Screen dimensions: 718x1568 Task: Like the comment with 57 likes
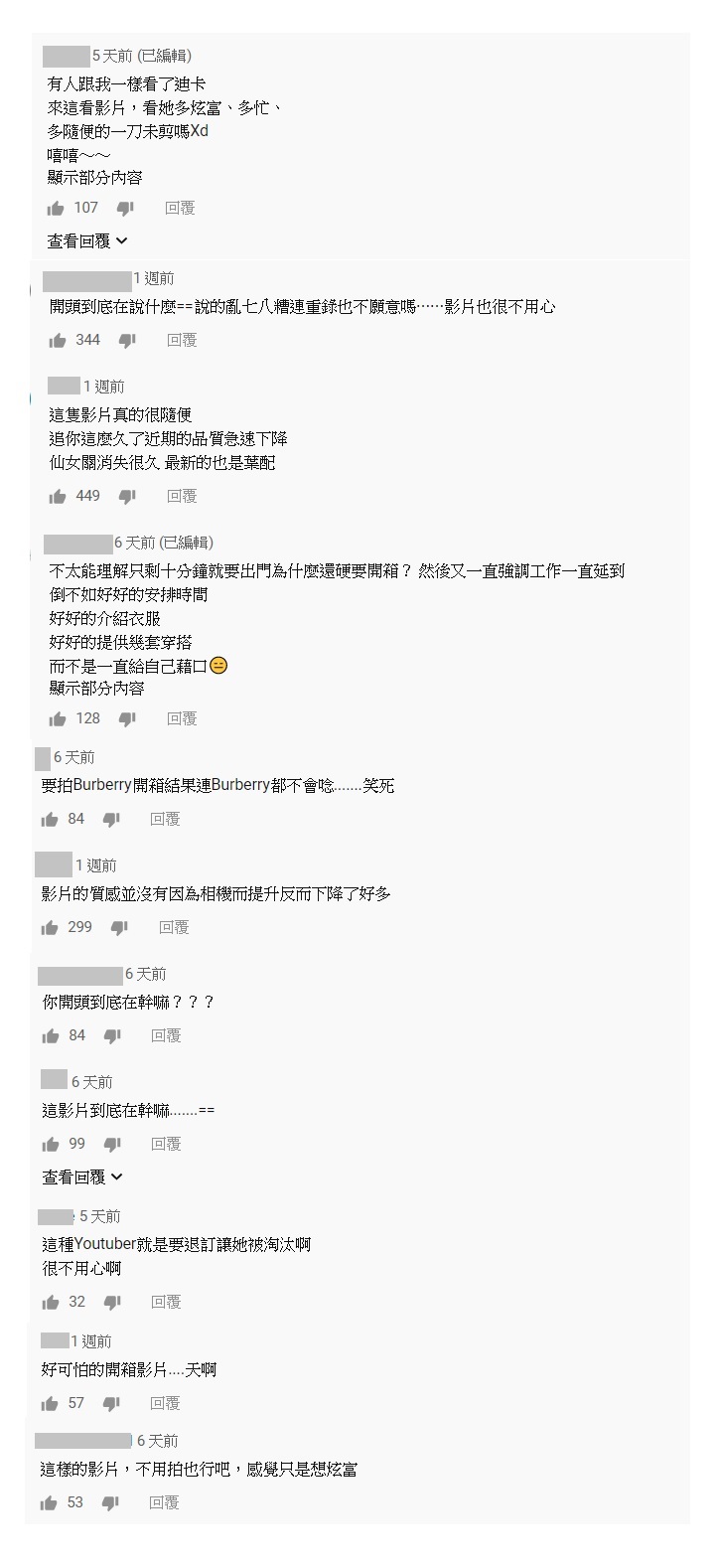50,1404
